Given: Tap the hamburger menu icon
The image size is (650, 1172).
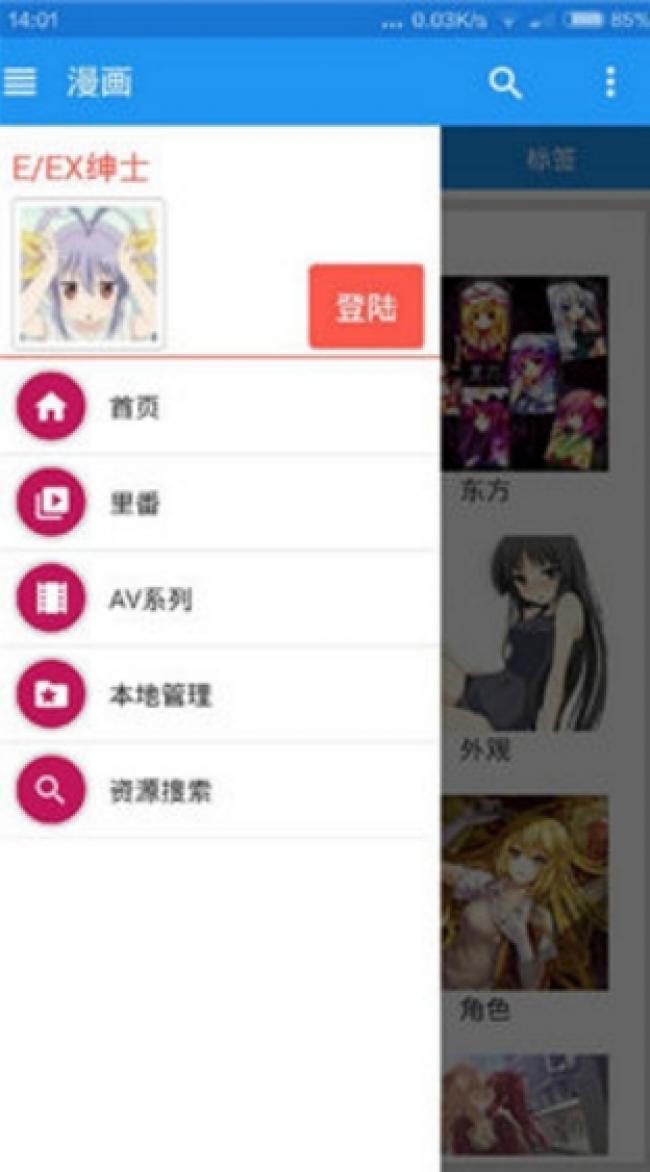Looking at the screenshot, I should pyautogui.click(x=20, y=82).
